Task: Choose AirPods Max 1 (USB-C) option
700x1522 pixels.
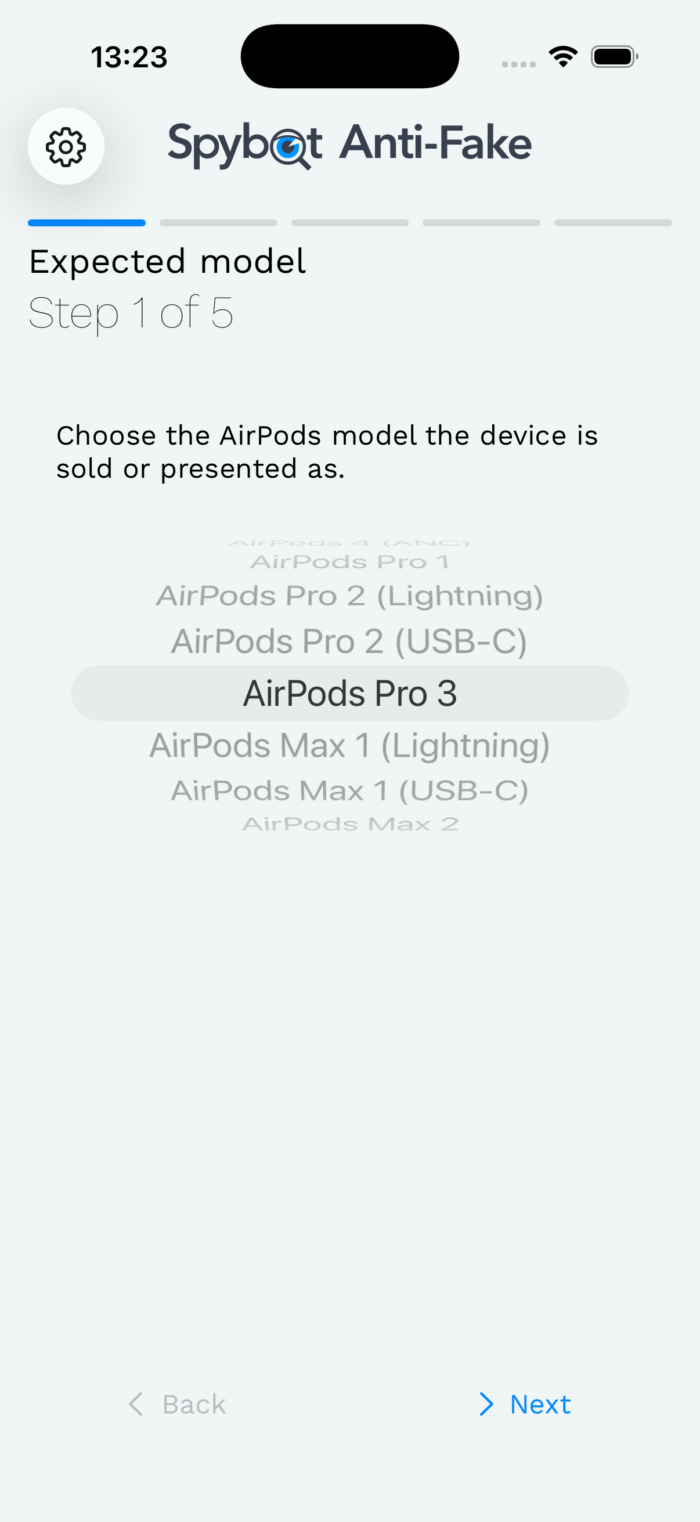Action: click(349, 791)
